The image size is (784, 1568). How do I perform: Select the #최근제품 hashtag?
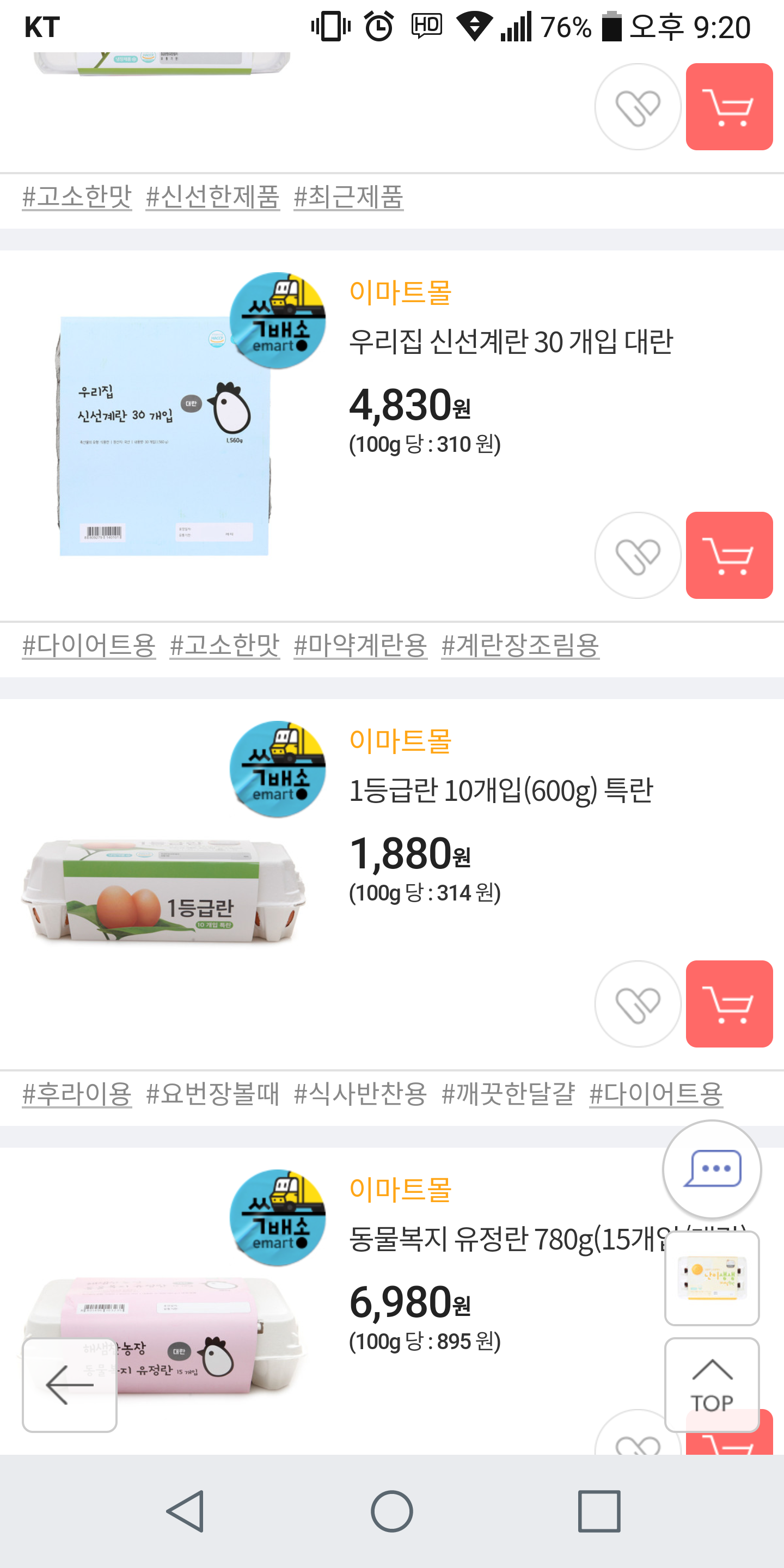348,197
